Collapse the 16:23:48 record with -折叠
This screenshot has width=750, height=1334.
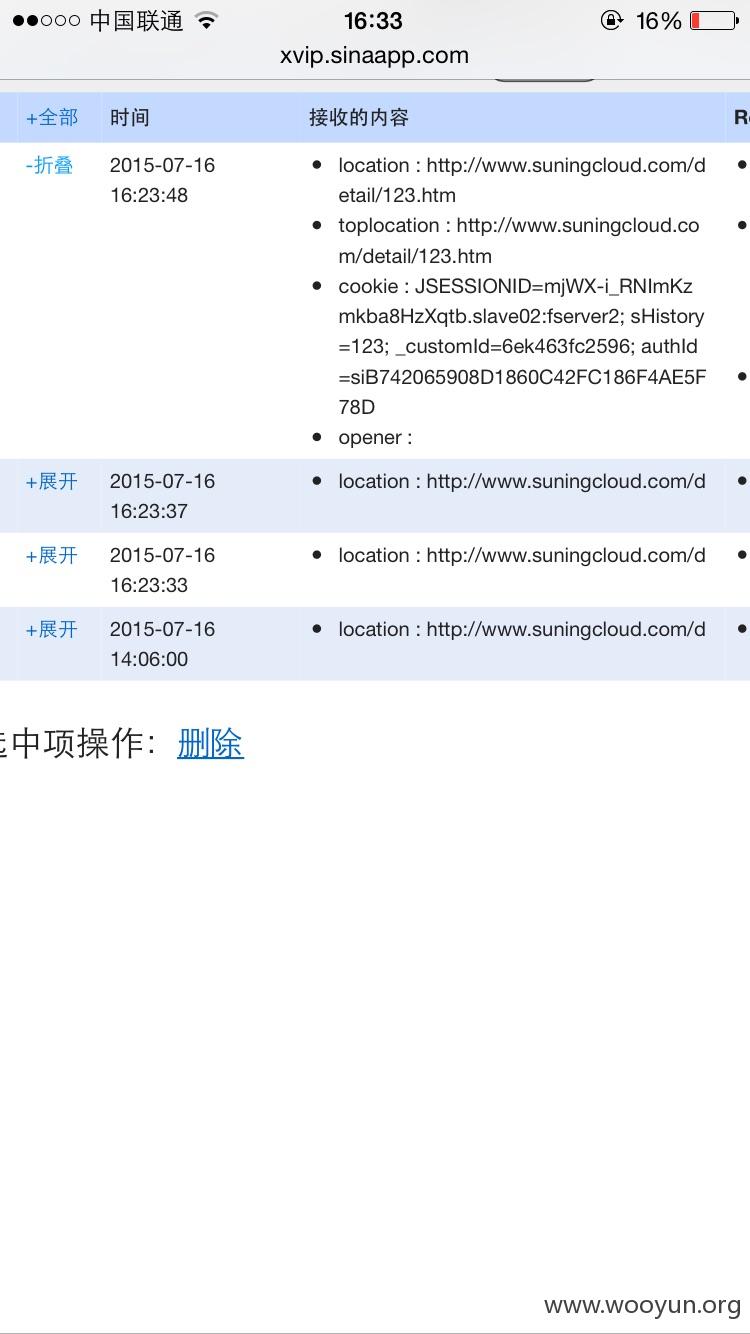[x=49, y=165]
